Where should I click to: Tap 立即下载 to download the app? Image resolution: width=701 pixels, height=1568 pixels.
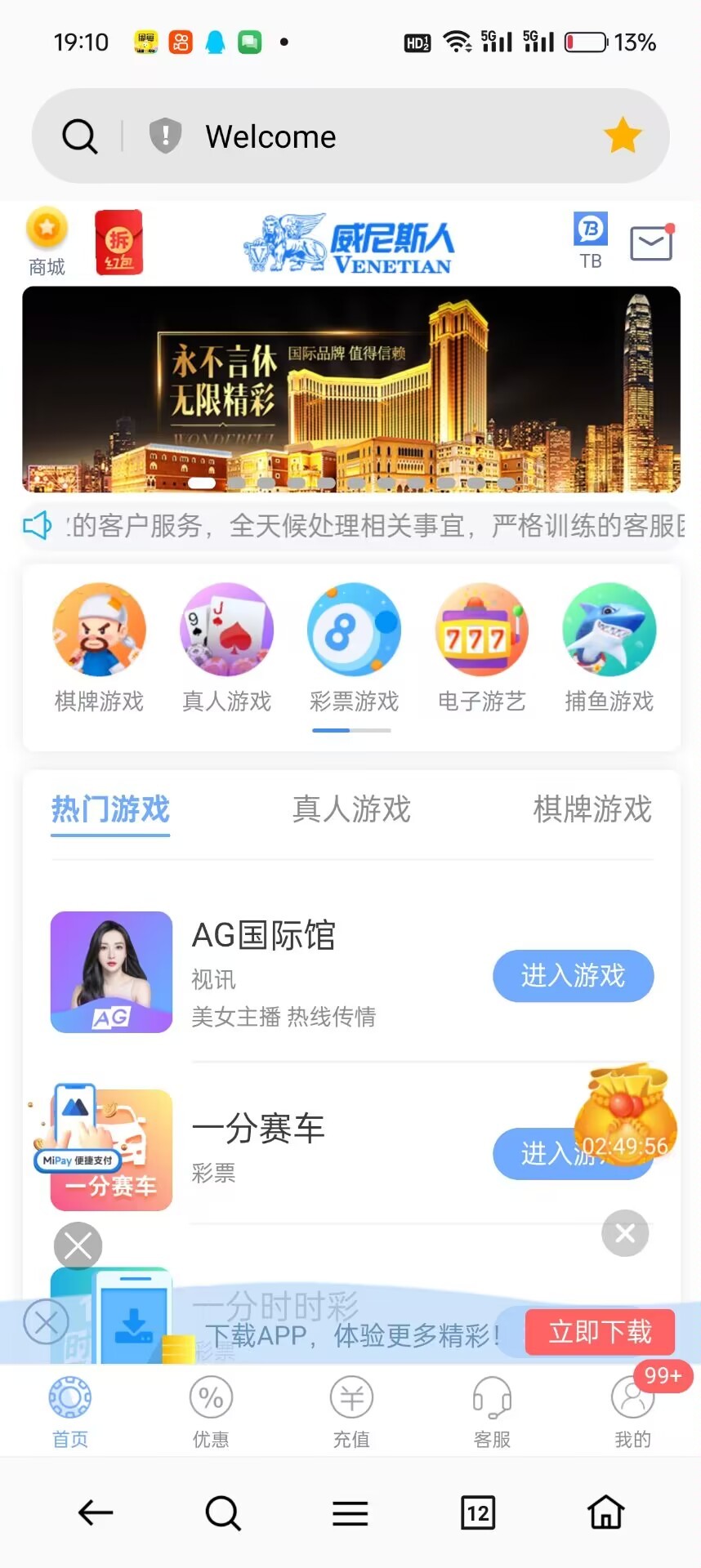click(x=600, y=1332)
